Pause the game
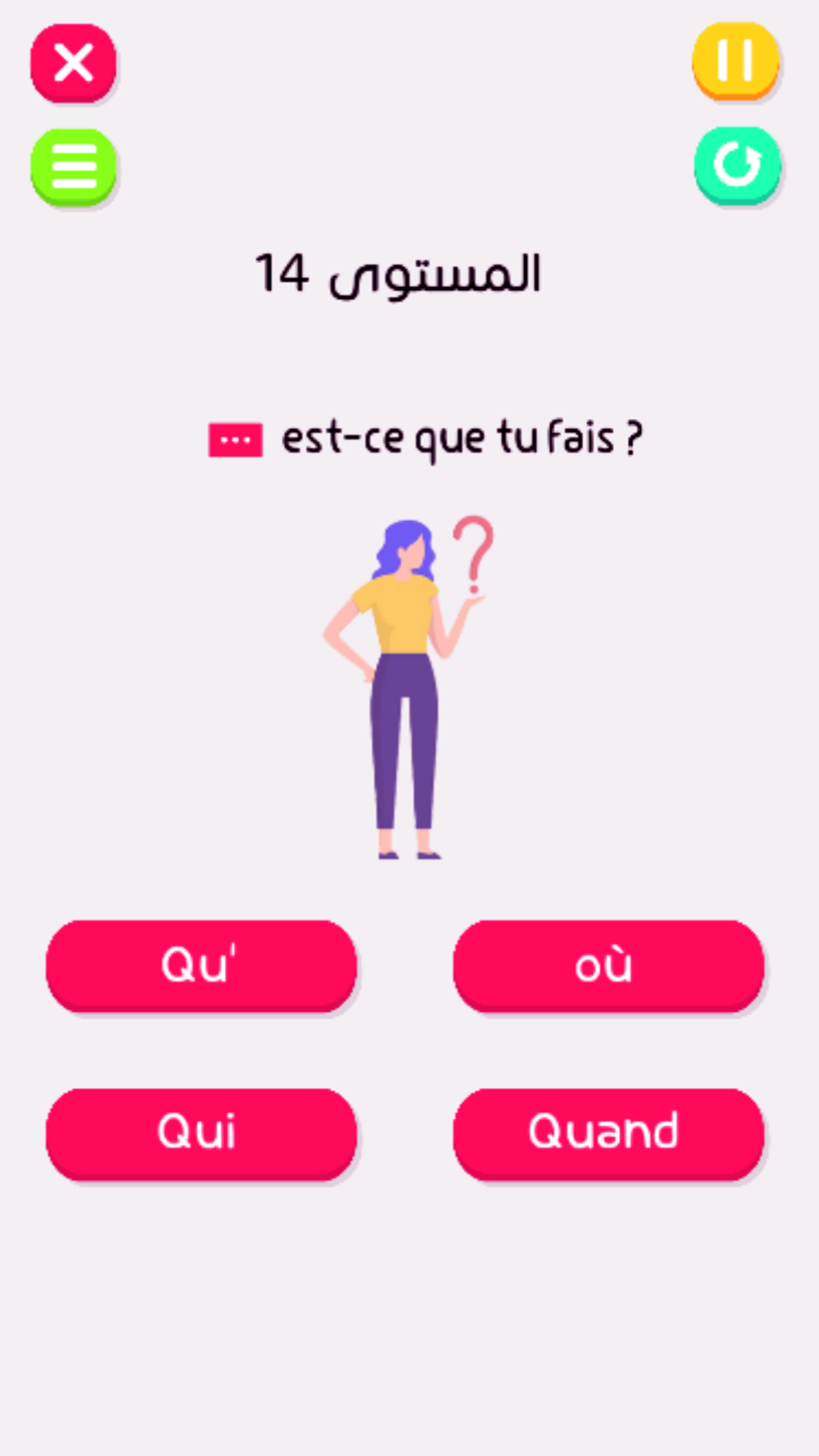The width and height of the screenshot is (819, 1456). click(x=735, y=61)
